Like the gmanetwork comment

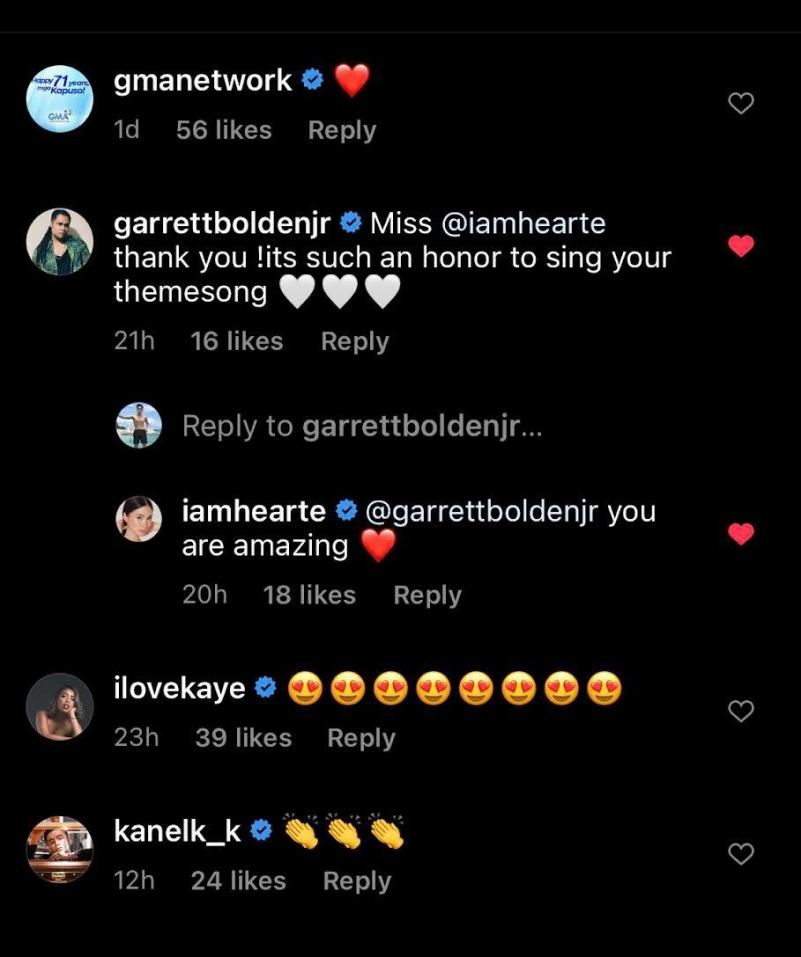[740, 103]
